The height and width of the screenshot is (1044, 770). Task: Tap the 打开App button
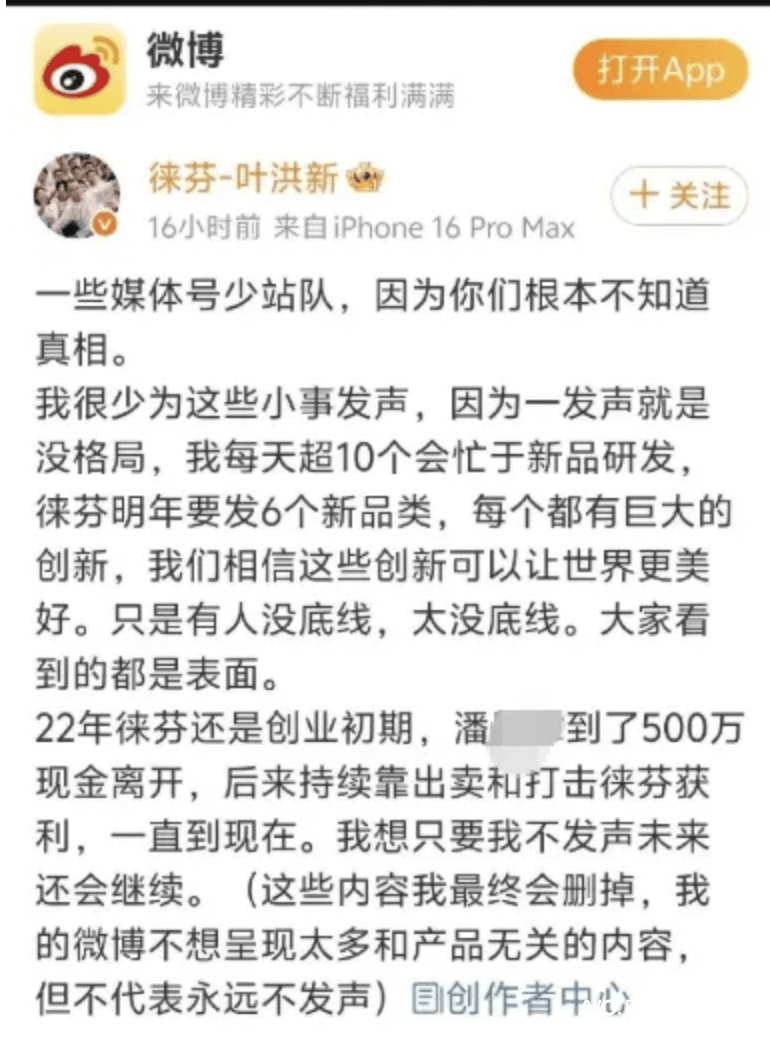[659, 71]
